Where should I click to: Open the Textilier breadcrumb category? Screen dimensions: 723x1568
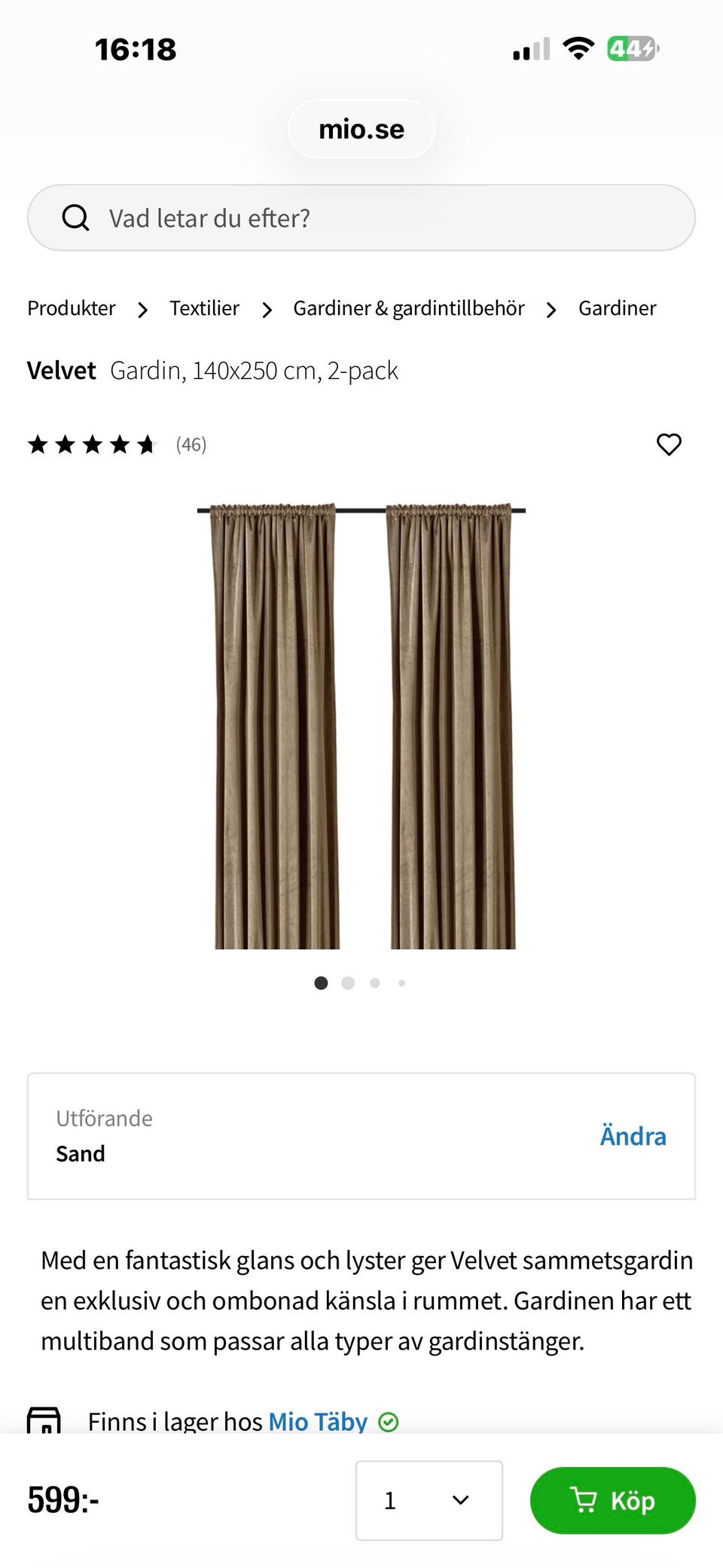pyautogui.click(x=204, y=307)
